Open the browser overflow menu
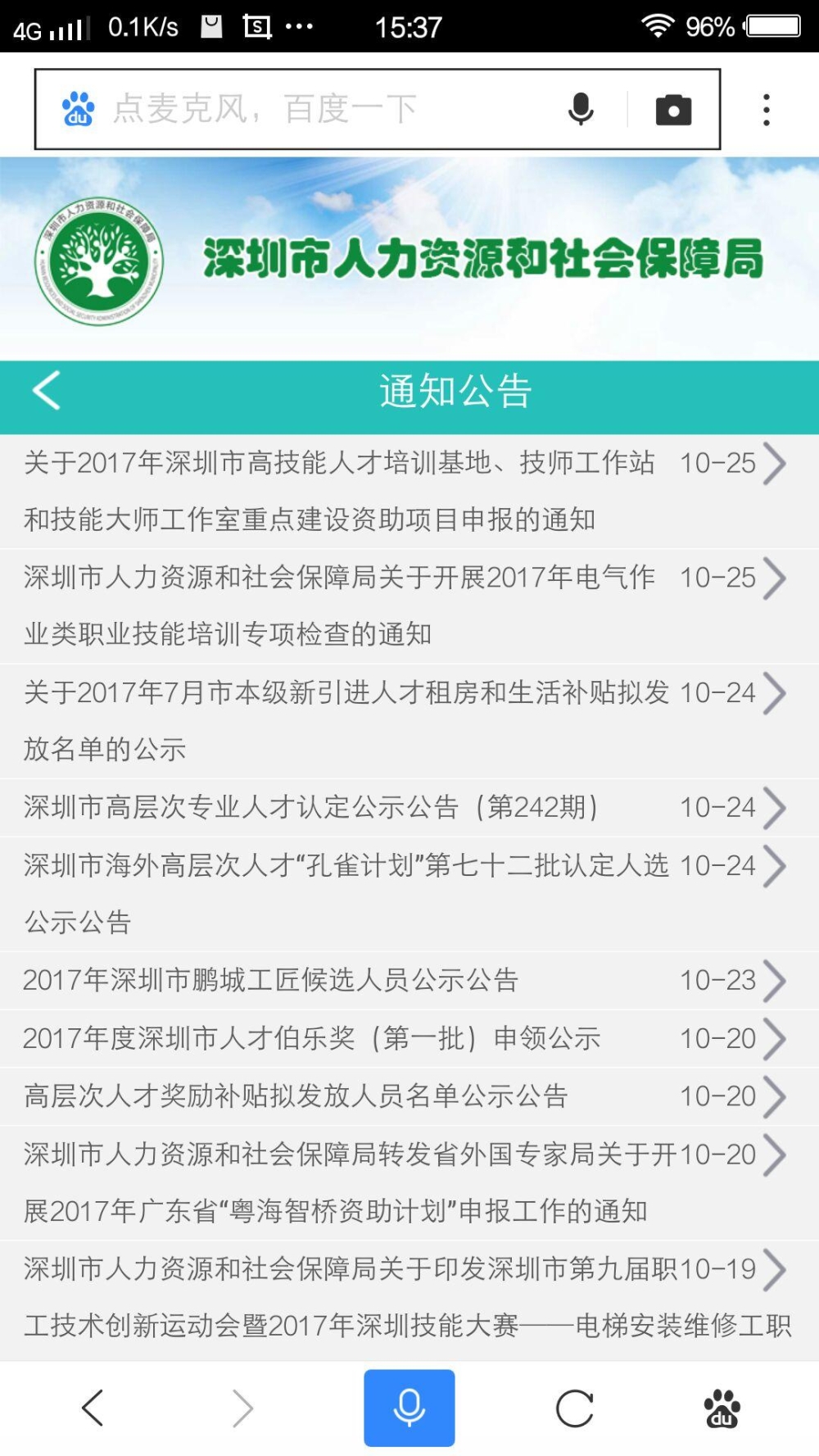 point(767,109)
